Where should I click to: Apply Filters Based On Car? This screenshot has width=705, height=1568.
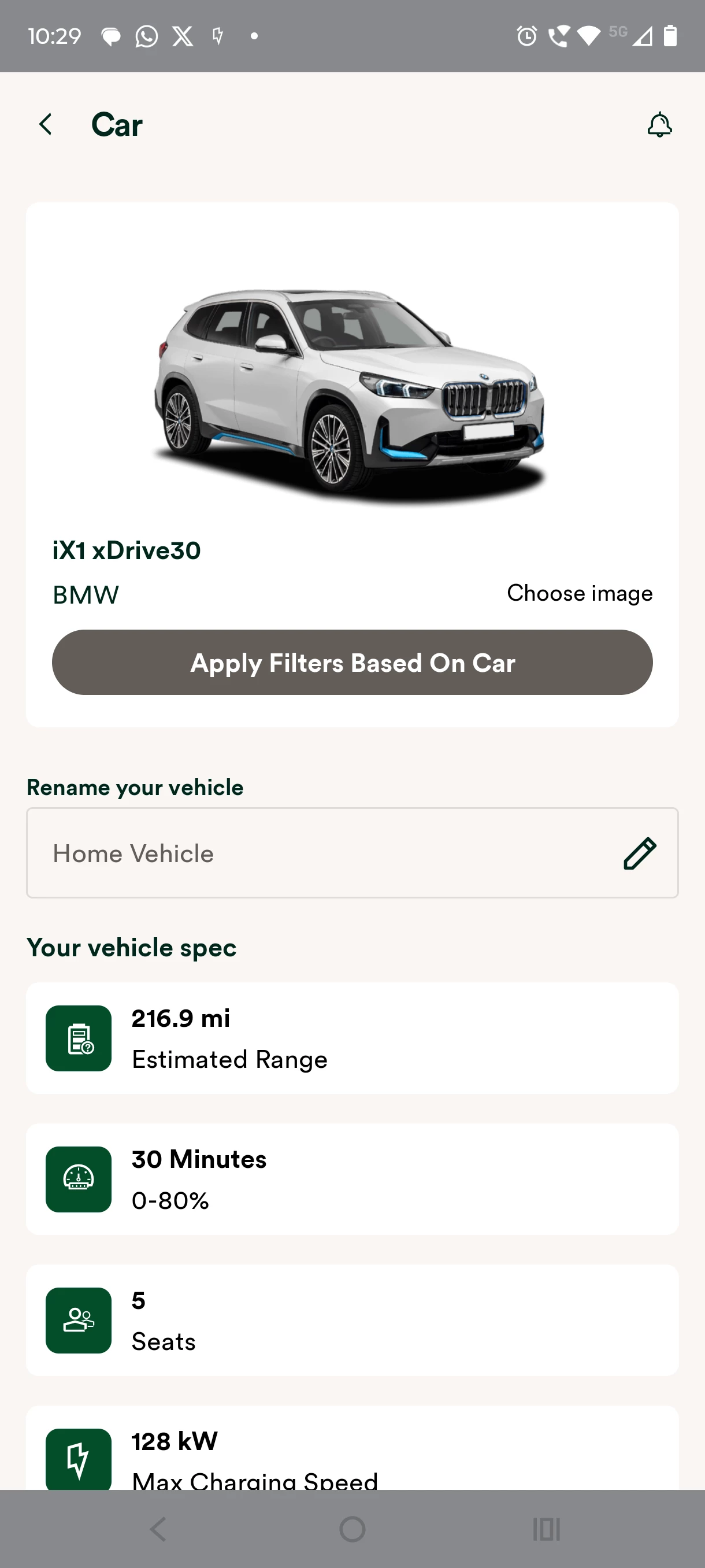[x=352, y=662]
